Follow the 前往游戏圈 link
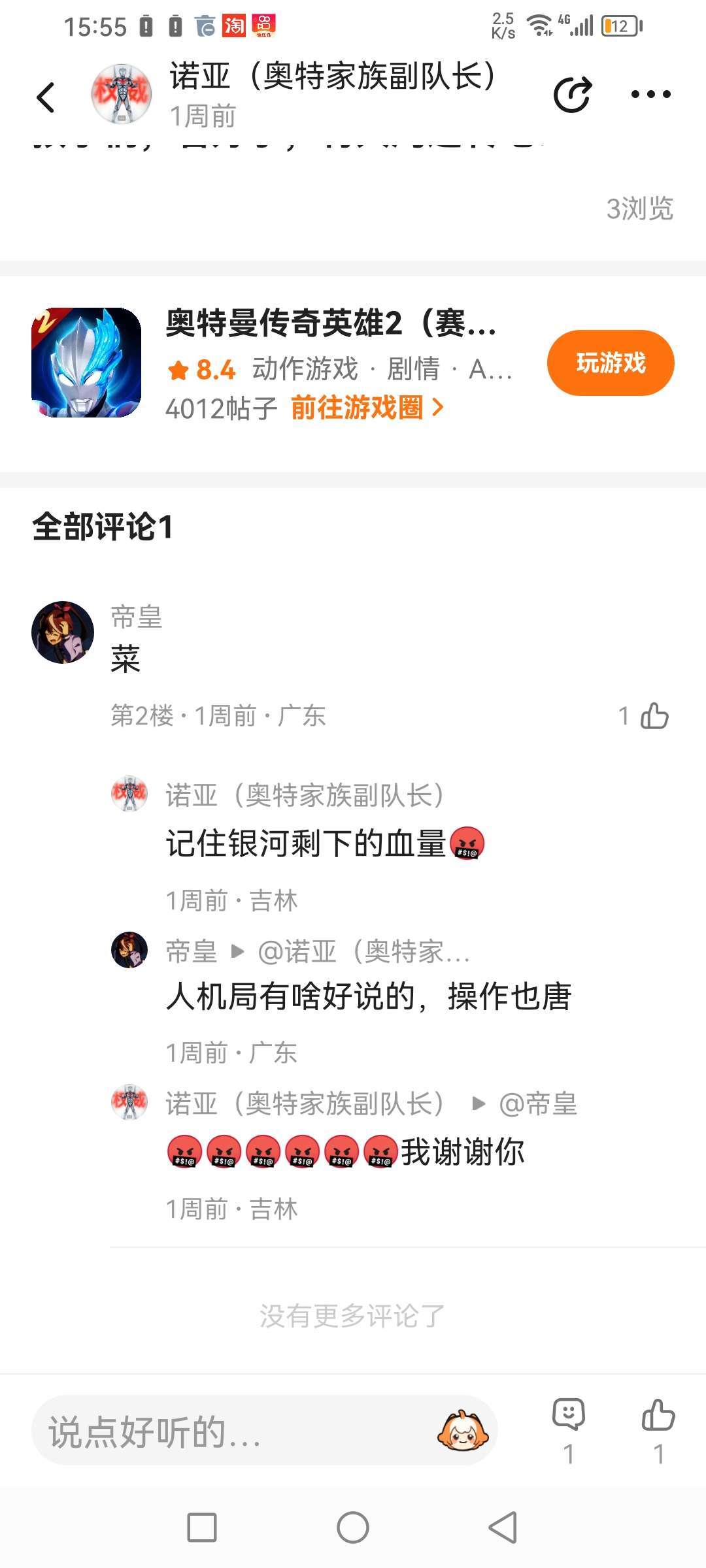This screenshot has height=1568, width=706. pos(367,408)
